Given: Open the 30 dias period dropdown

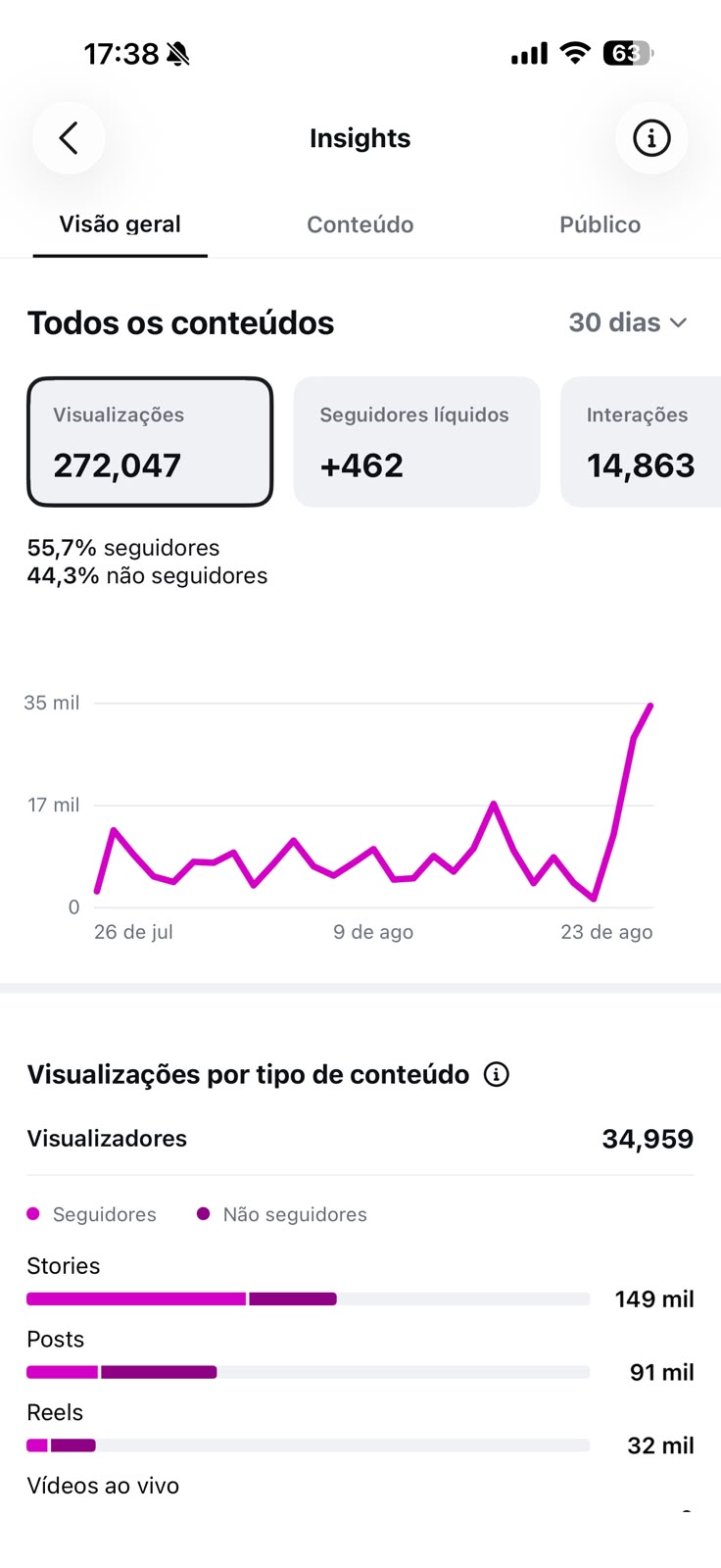Looking at the screenshot, I should click(629, 322).
